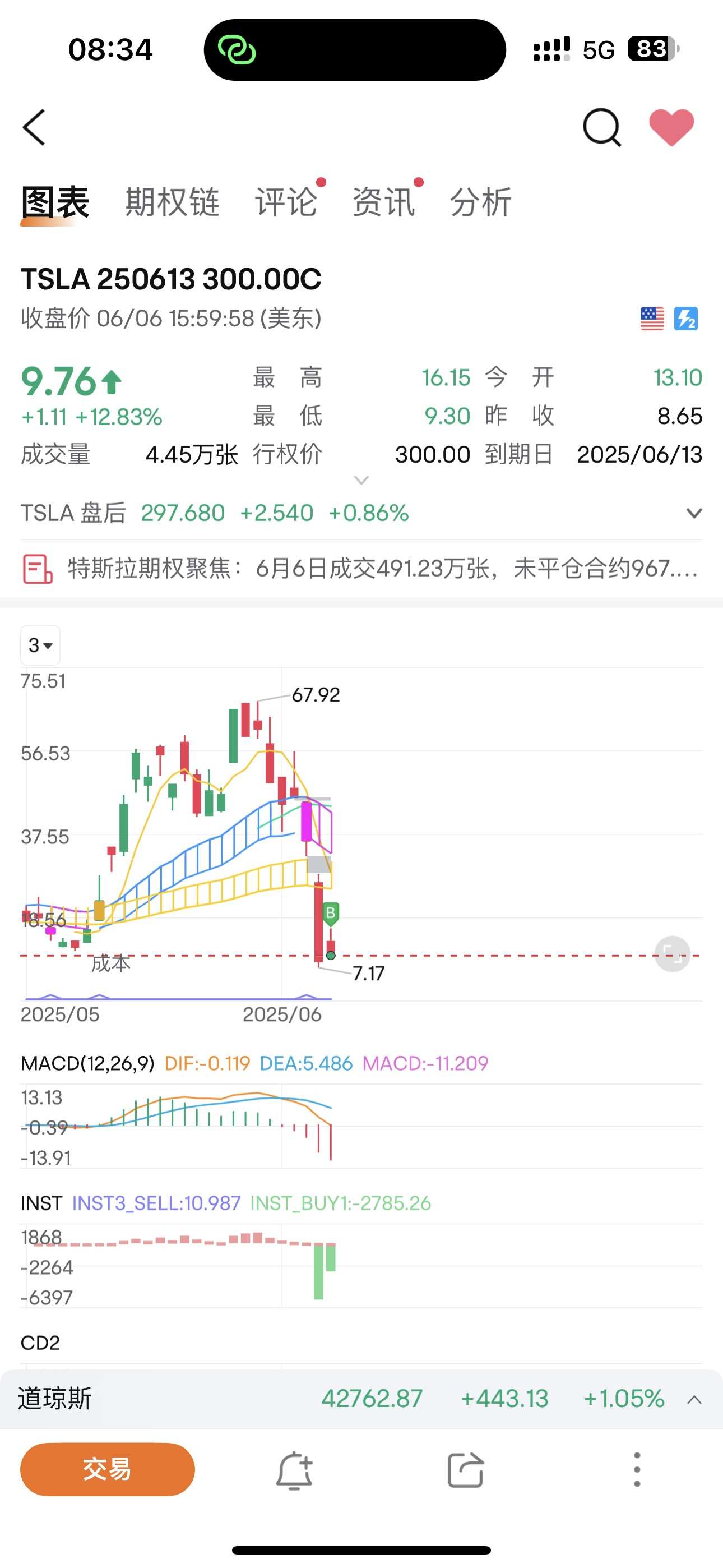Enter full-screen chart mode
The width and height of the screenshot is (723, 1568).
click(x=672, y=954)
